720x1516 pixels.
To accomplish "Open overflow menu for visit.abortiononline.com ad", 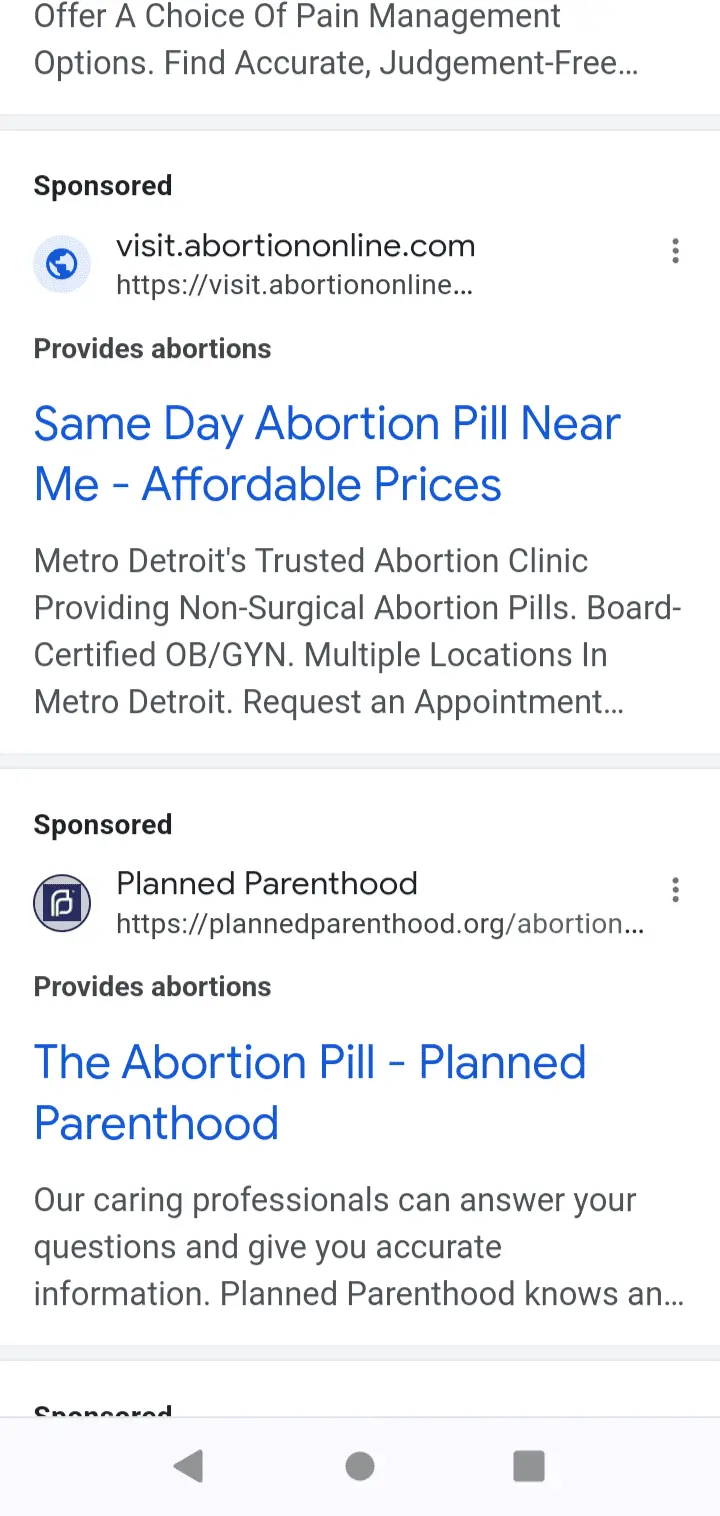I will (x=676, y=251).
